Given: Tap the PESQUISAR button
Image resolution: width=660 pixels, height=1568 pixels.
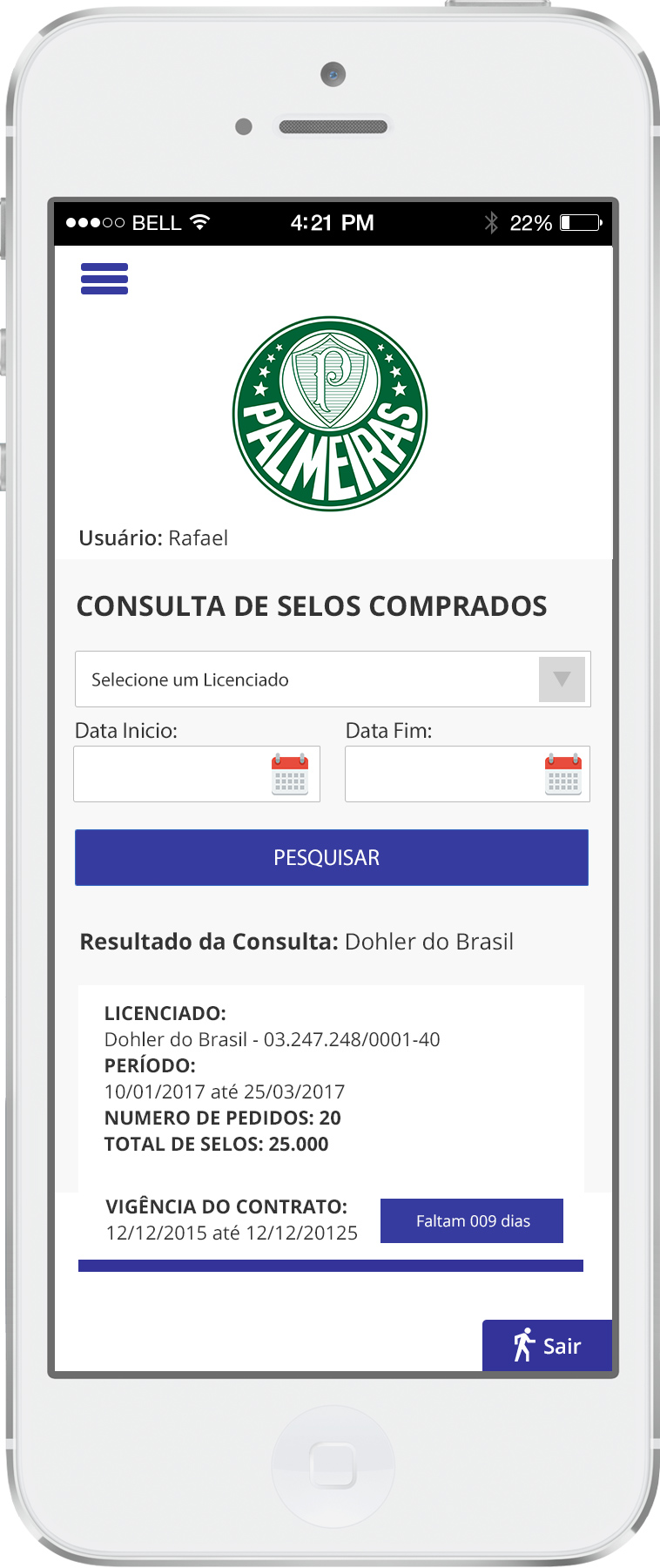Looking at the screenshot, I should [x=332, y=858].
